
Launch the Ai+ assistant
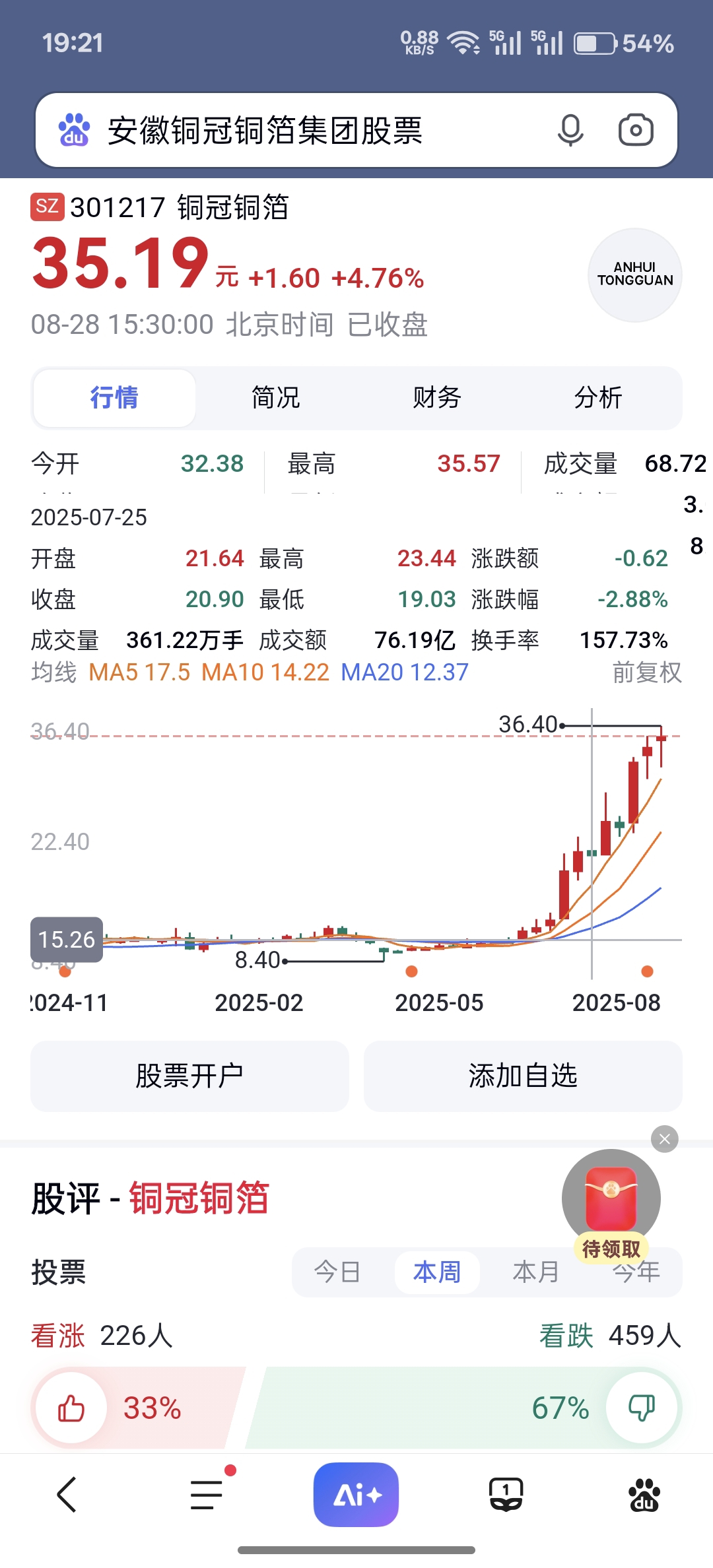[356, 1494]
